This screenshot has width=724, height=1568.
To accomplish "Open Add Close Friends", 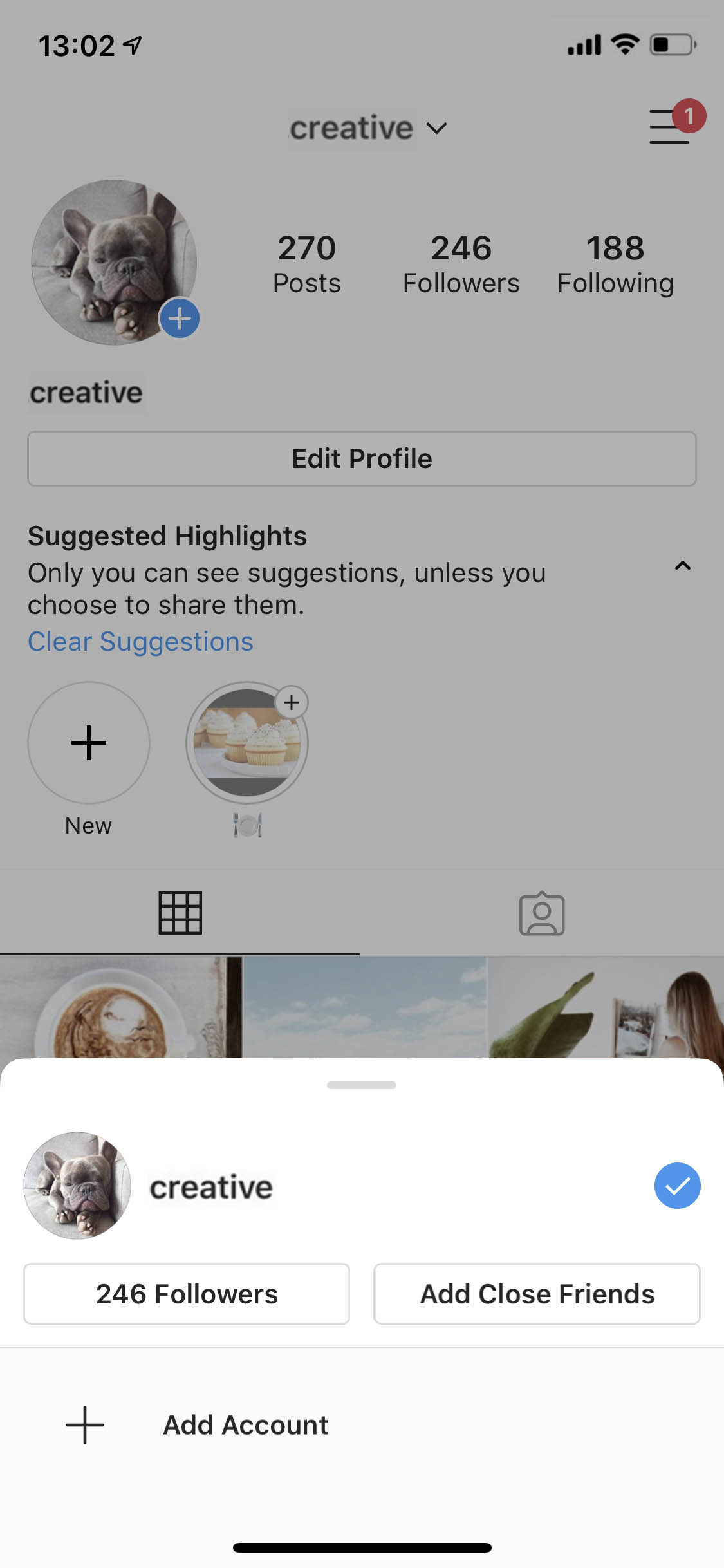I will pos(537,1294).
